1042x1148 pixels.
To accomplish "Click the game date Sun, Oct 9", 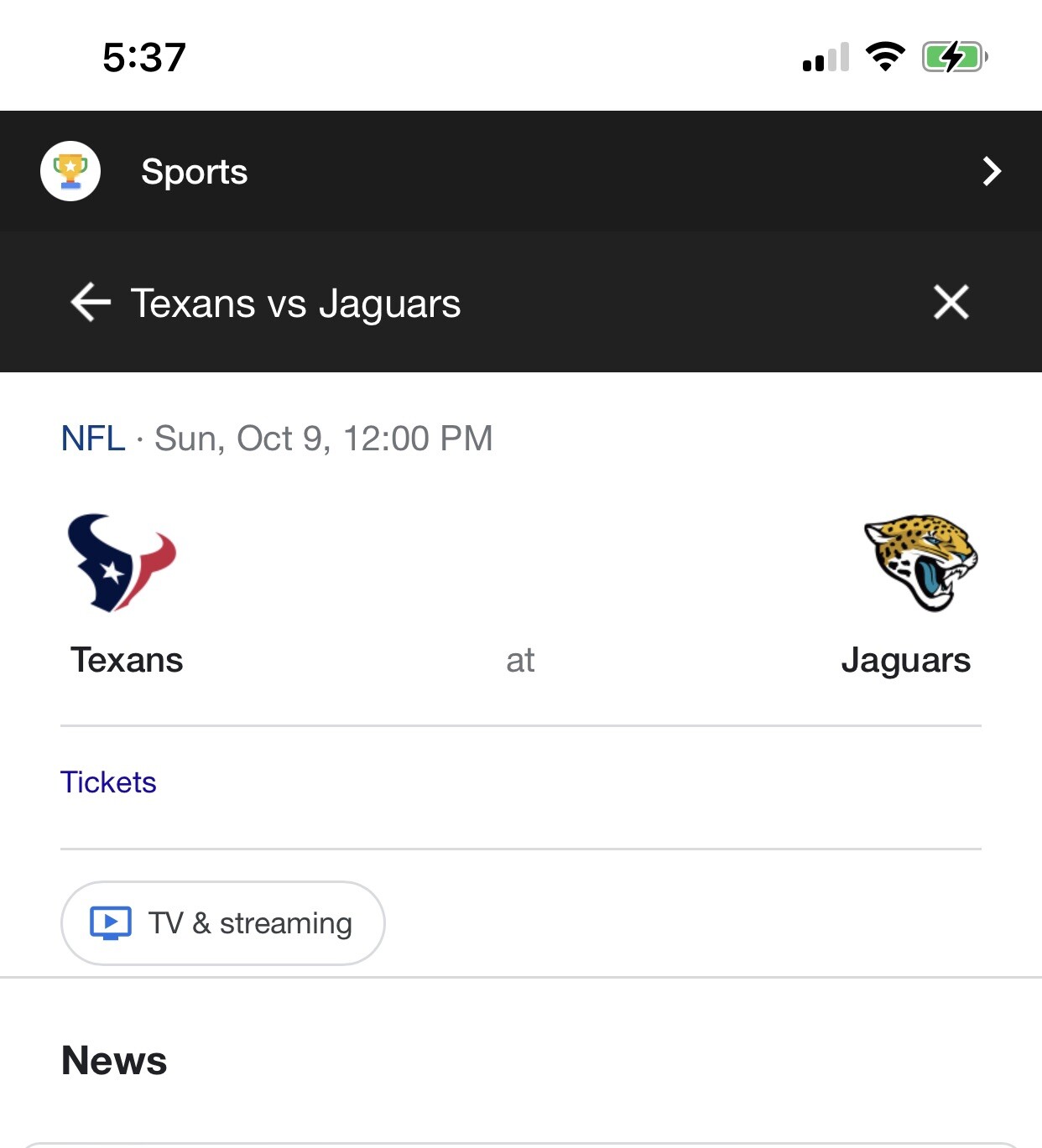I will click(322, 438).
